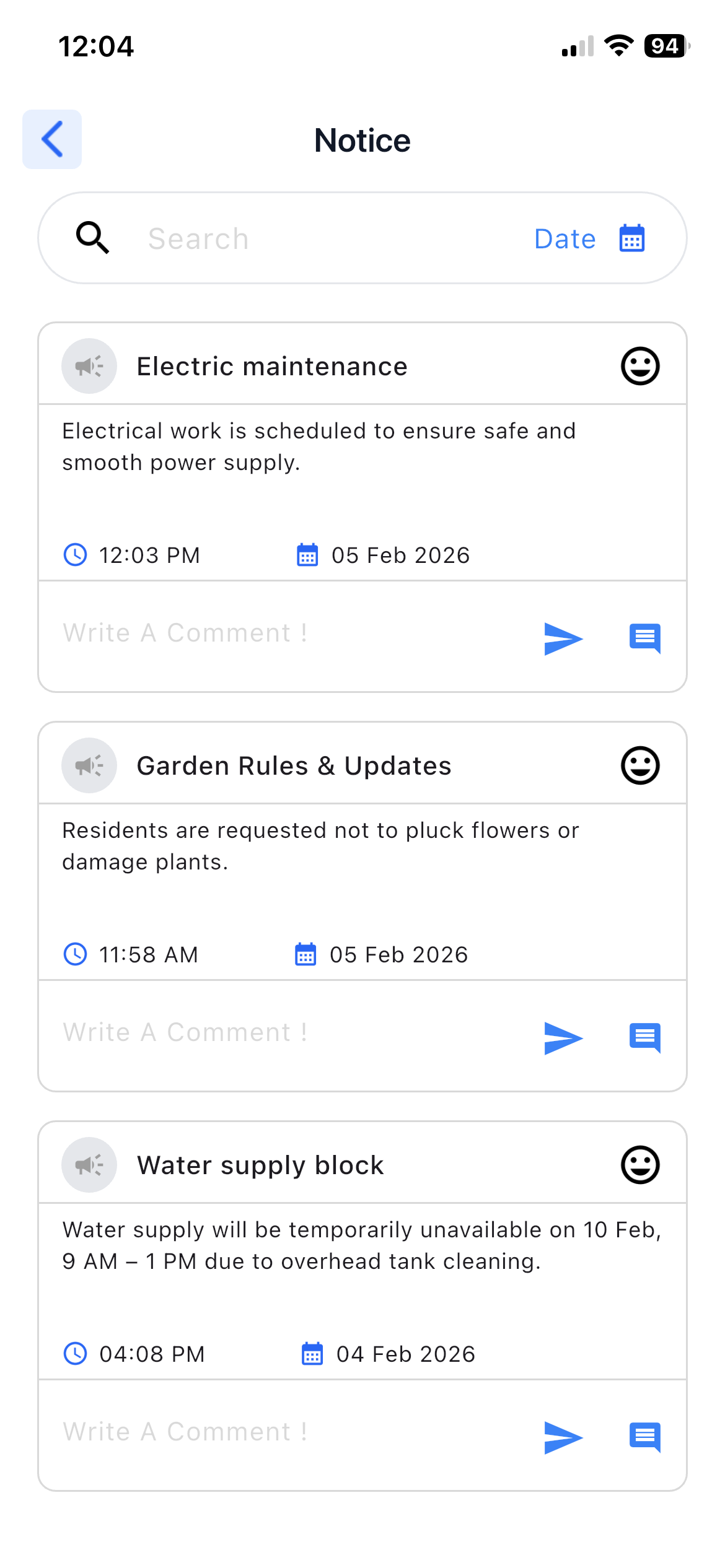
Task: React with emoji to Water supply block
Action: pyautogui.click(x=639, y=1165)
